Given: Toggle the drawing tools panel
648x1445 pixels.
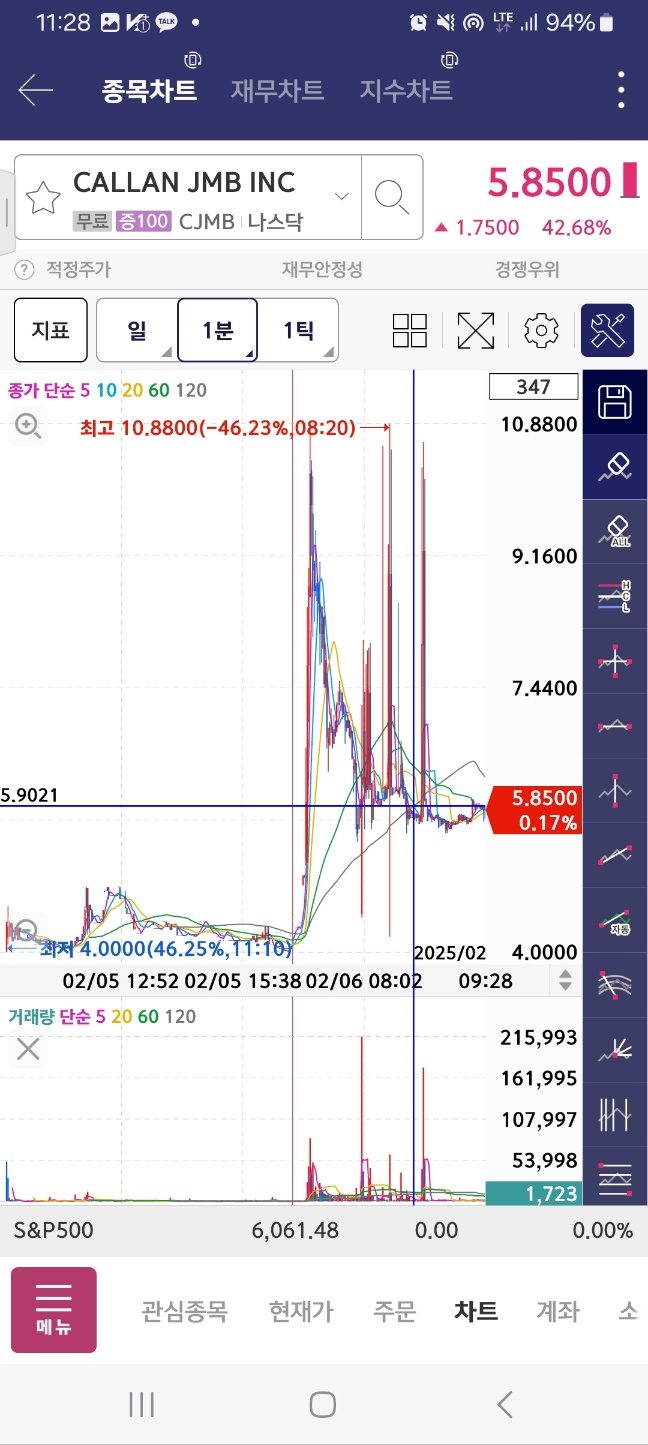Looking at the screenshot, I should click(x=608, y=330).
